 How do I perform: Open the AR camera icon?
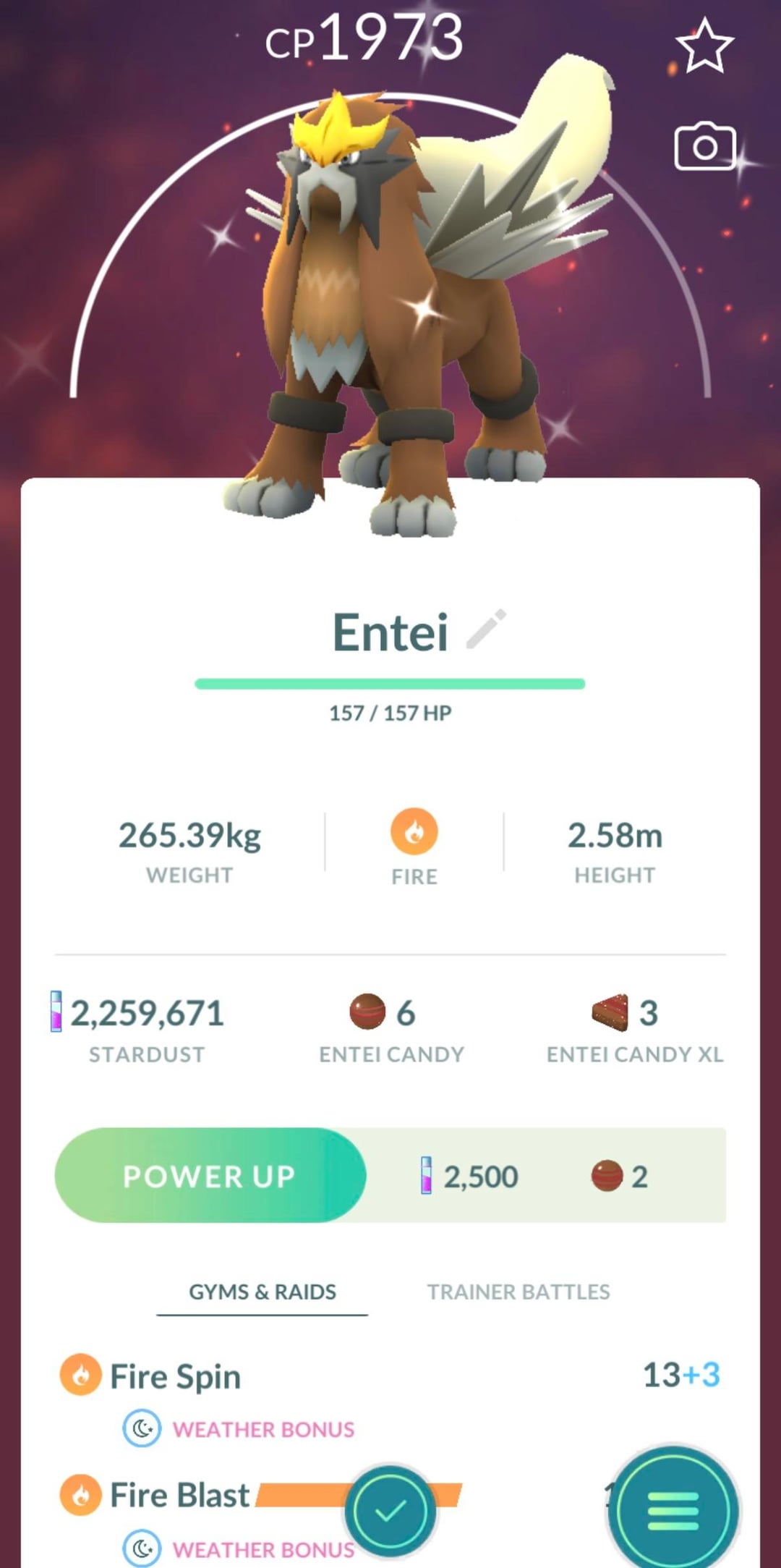pyautogui.click(x=704, y=147)
